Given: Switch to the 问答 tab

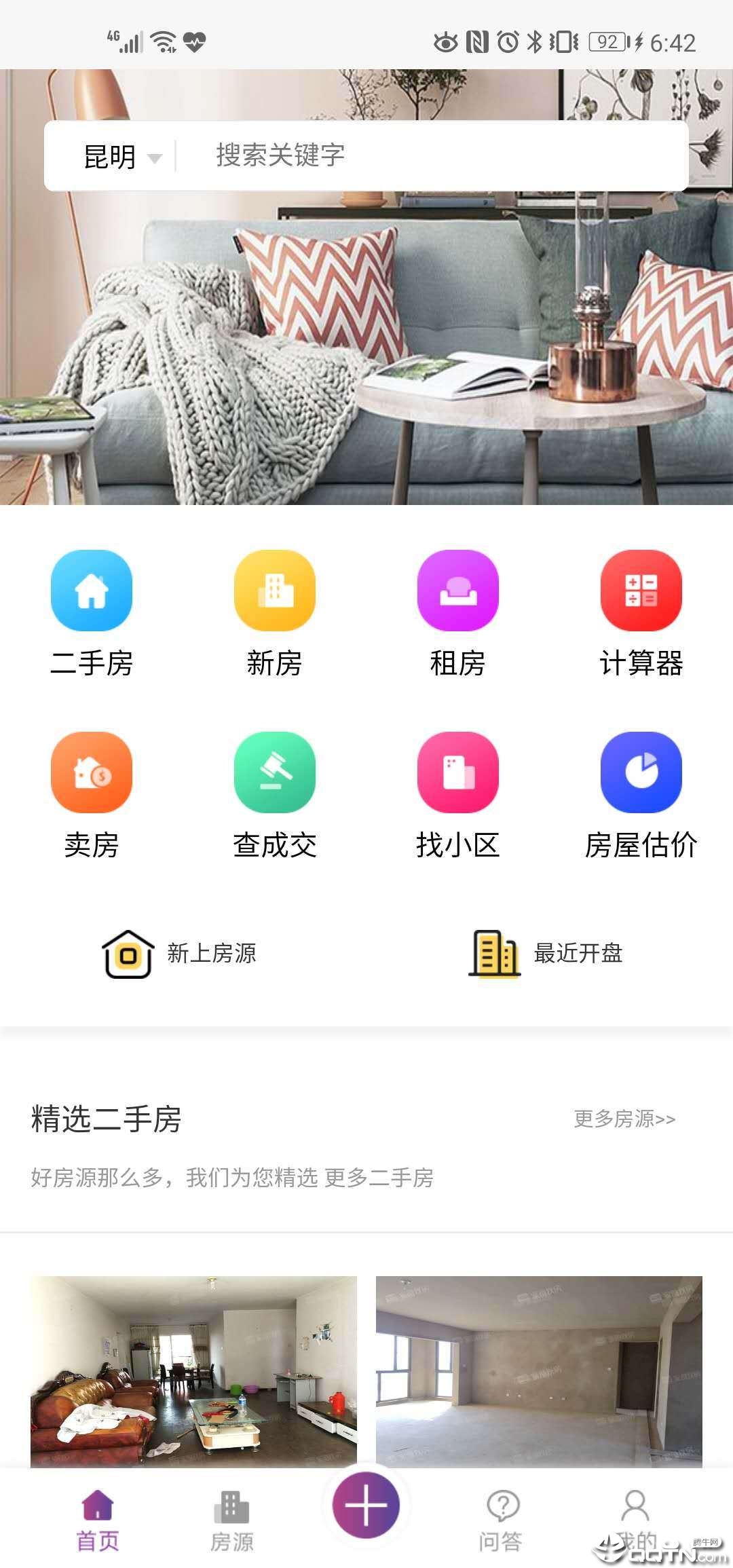Looking at the screenshot, I should click(501, 1522).
